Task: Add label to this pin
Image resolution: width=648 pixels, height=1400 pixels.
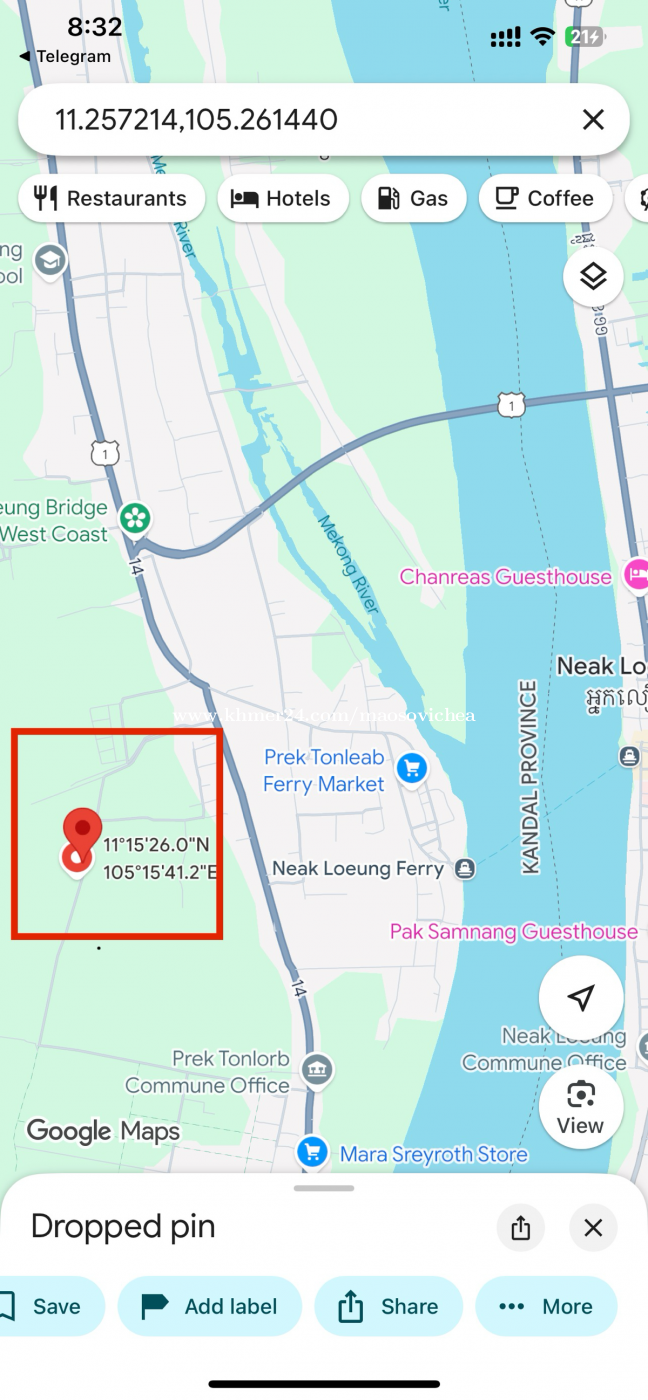Action: (x=210, y=1306)
